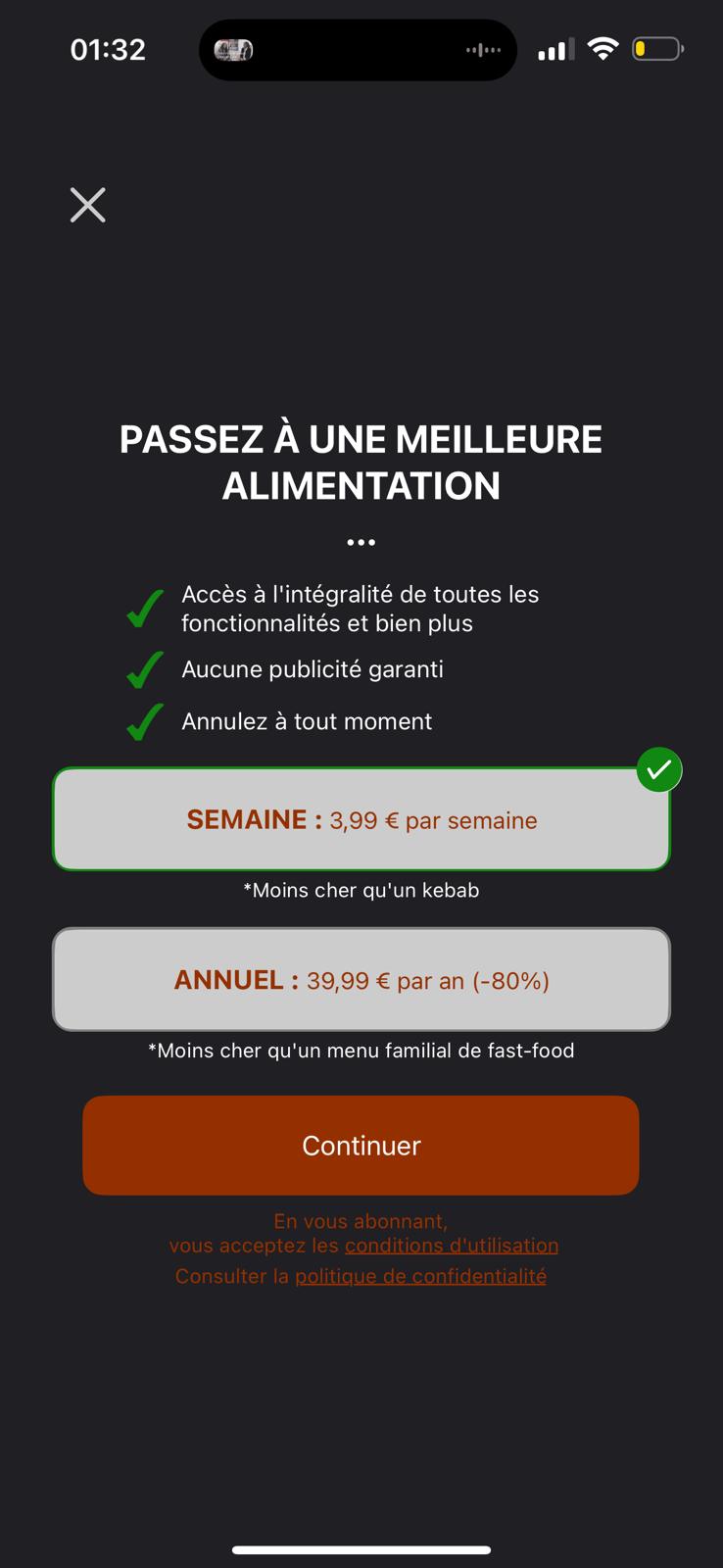The image size is (723, 1568).
Task: Tap the cellular signal bars icon
Action: coord(554,47)
